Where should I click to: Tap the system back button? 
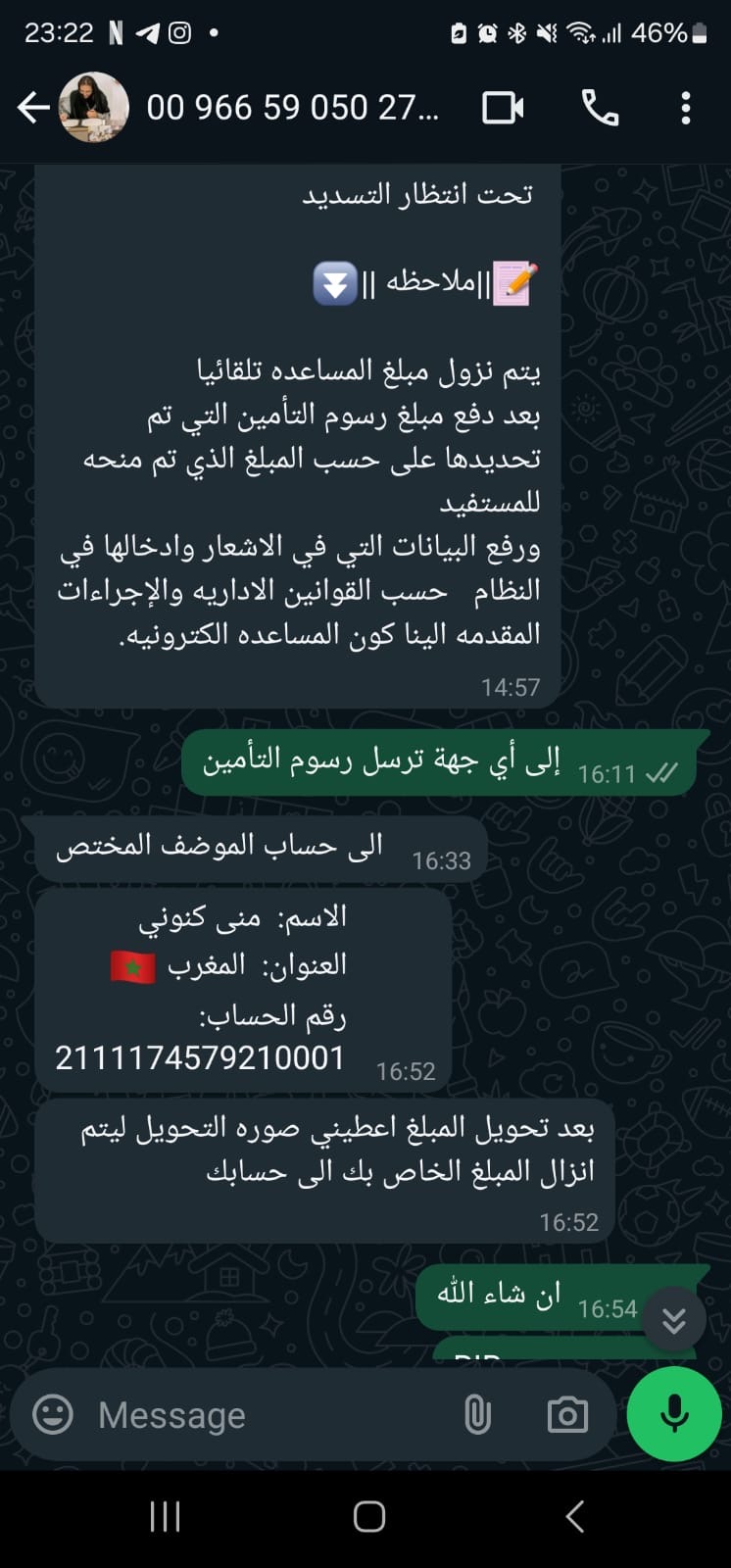575,1517
